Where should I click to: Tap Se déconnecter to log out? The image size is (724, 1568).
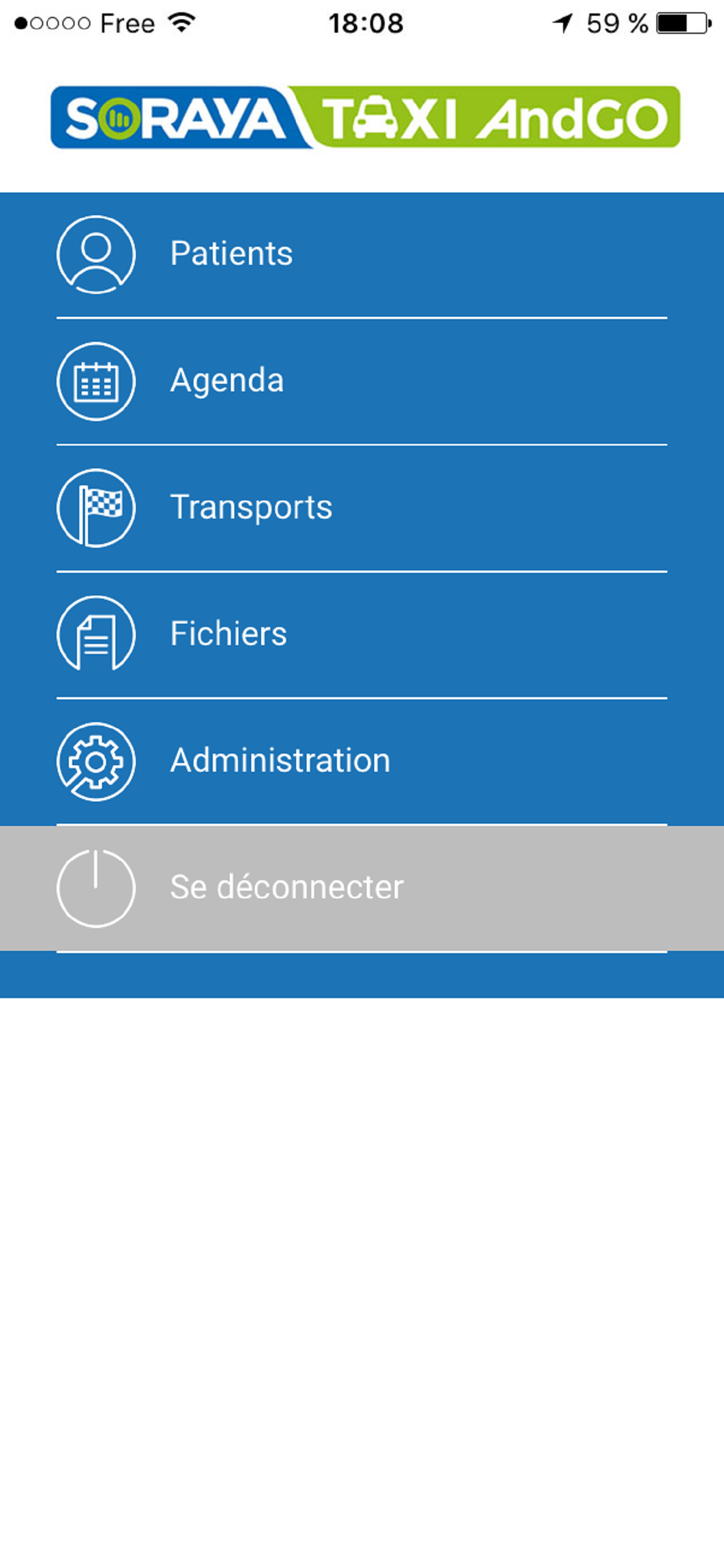coord(362,888)
